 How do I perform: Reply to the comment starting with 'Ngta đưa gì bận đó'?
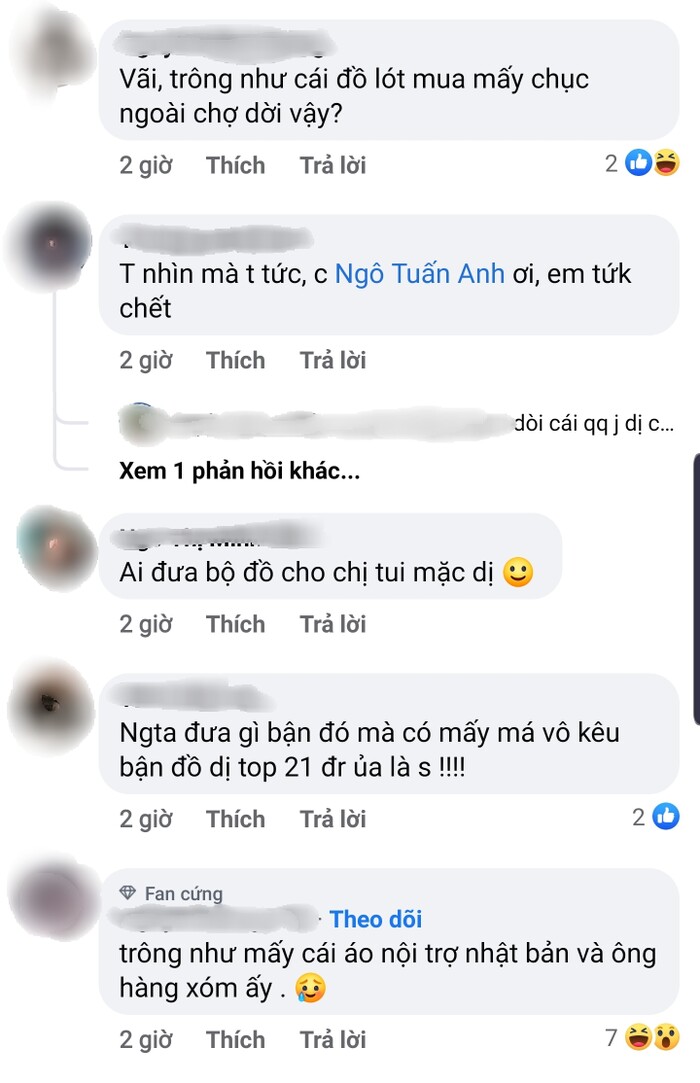332,819
